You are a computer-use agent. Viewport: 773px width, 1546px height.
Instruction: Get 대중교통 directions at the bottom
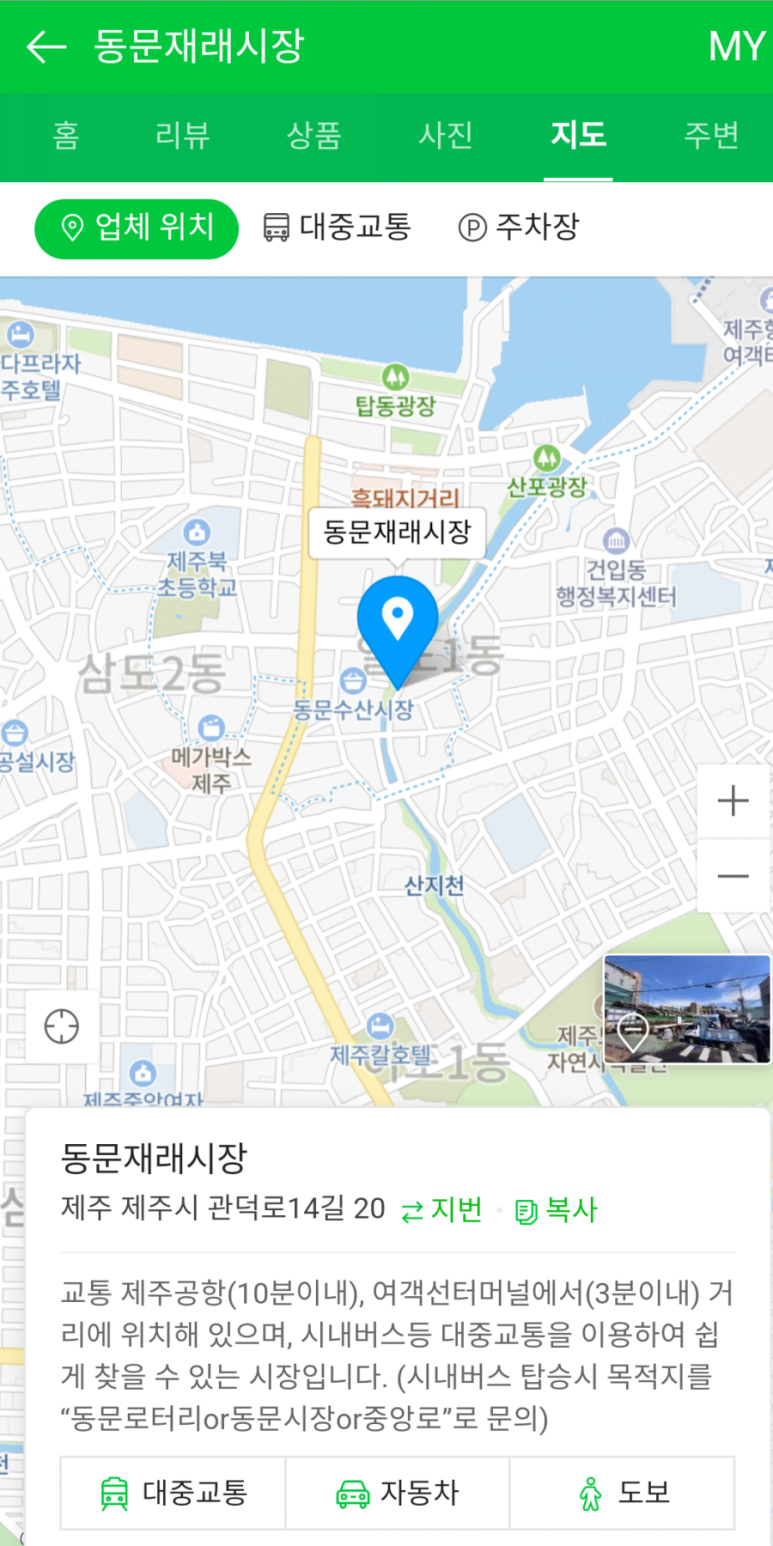[x=173, y=1493]
